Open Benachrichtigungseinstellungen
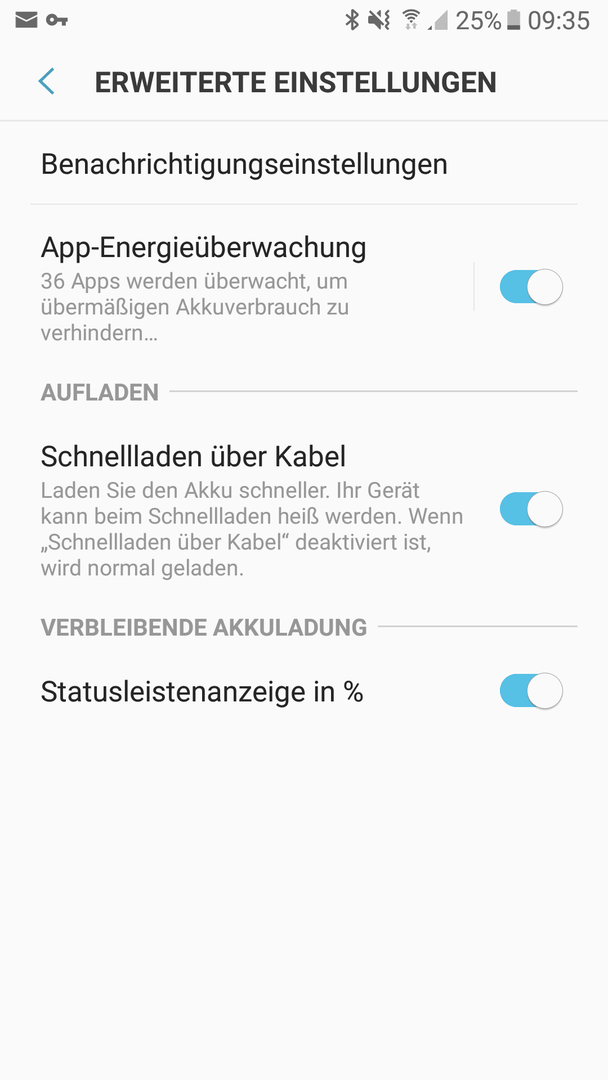Image resolution: width=608 pixels, height=1080 pixels. (x=304, y=164)
